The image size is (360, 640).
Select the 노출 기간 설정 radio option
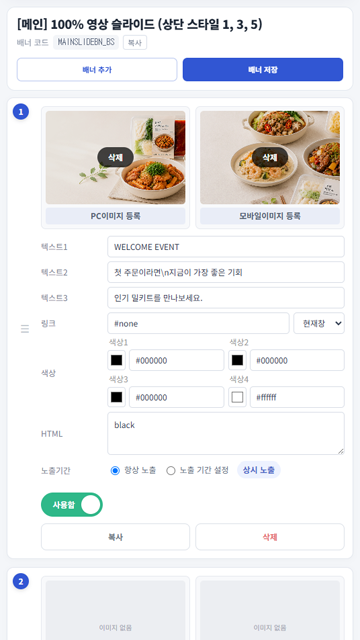[x=198, y=471]
